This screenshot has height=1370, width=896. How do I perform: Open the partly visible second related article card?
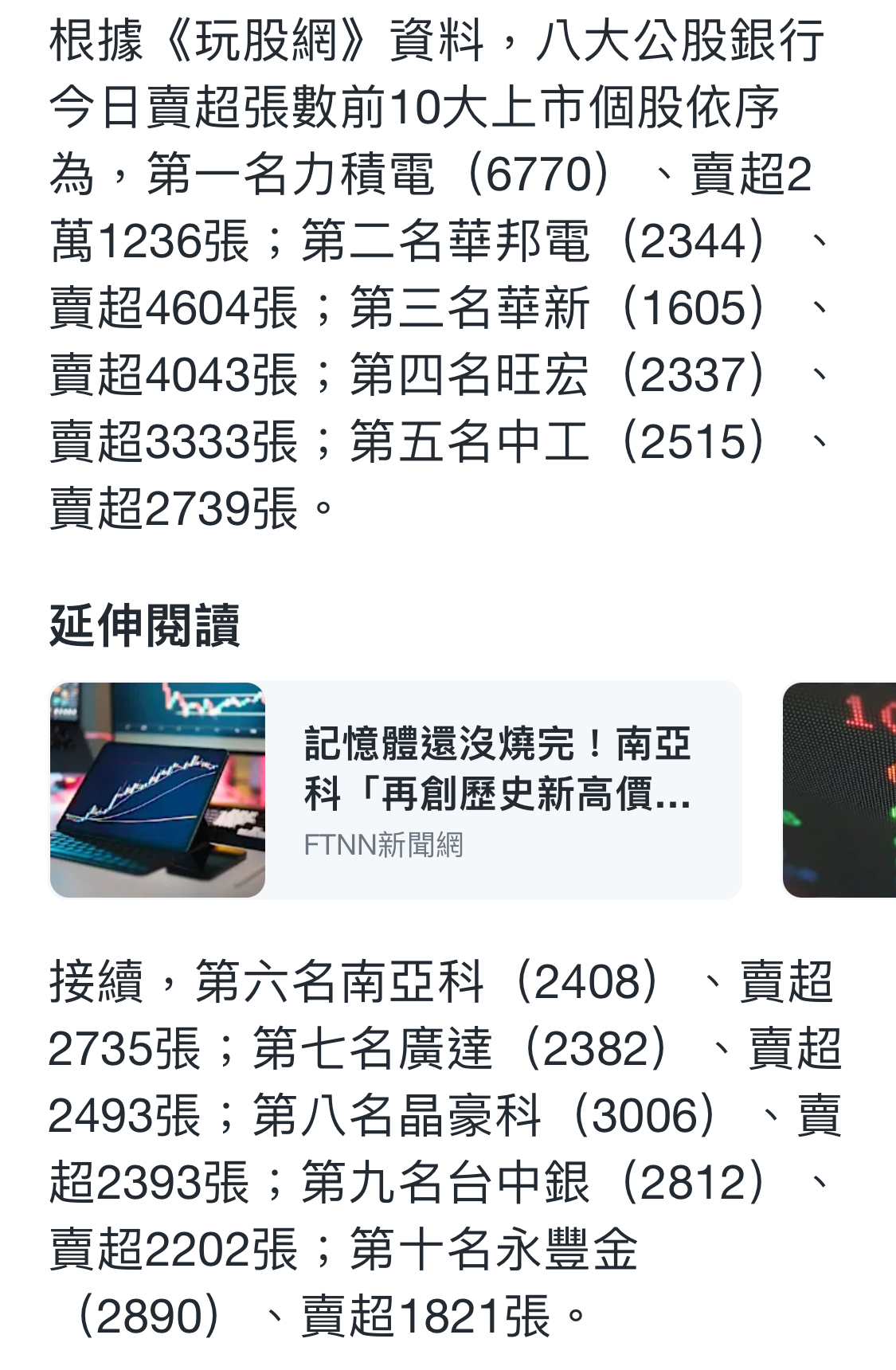pyautogui.click(x=839, y=789)
